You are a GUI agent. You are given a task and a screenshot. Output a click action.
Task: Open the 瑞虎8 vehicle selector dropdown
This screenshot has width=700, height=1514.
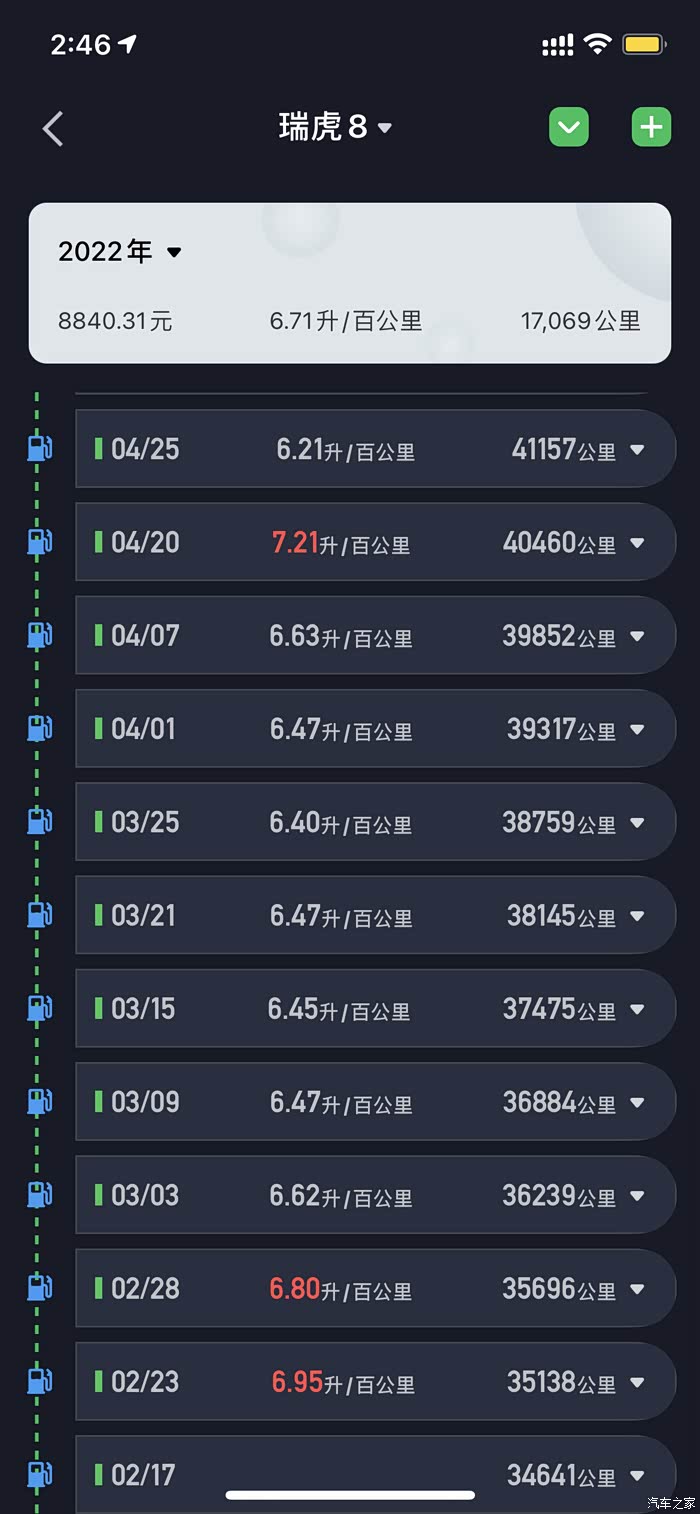click(335, 127)
